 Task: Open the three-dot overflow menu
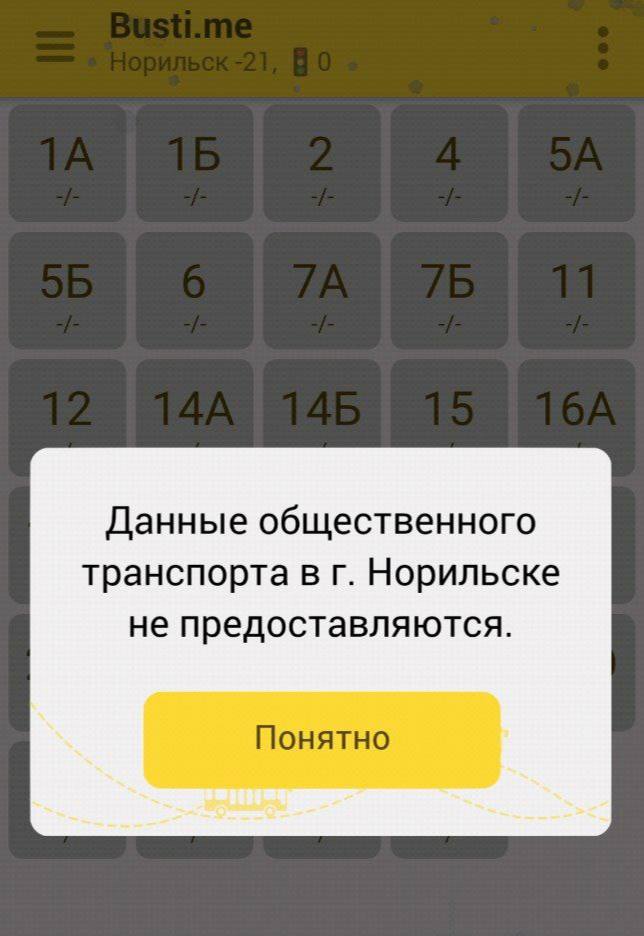pos(602,48)
